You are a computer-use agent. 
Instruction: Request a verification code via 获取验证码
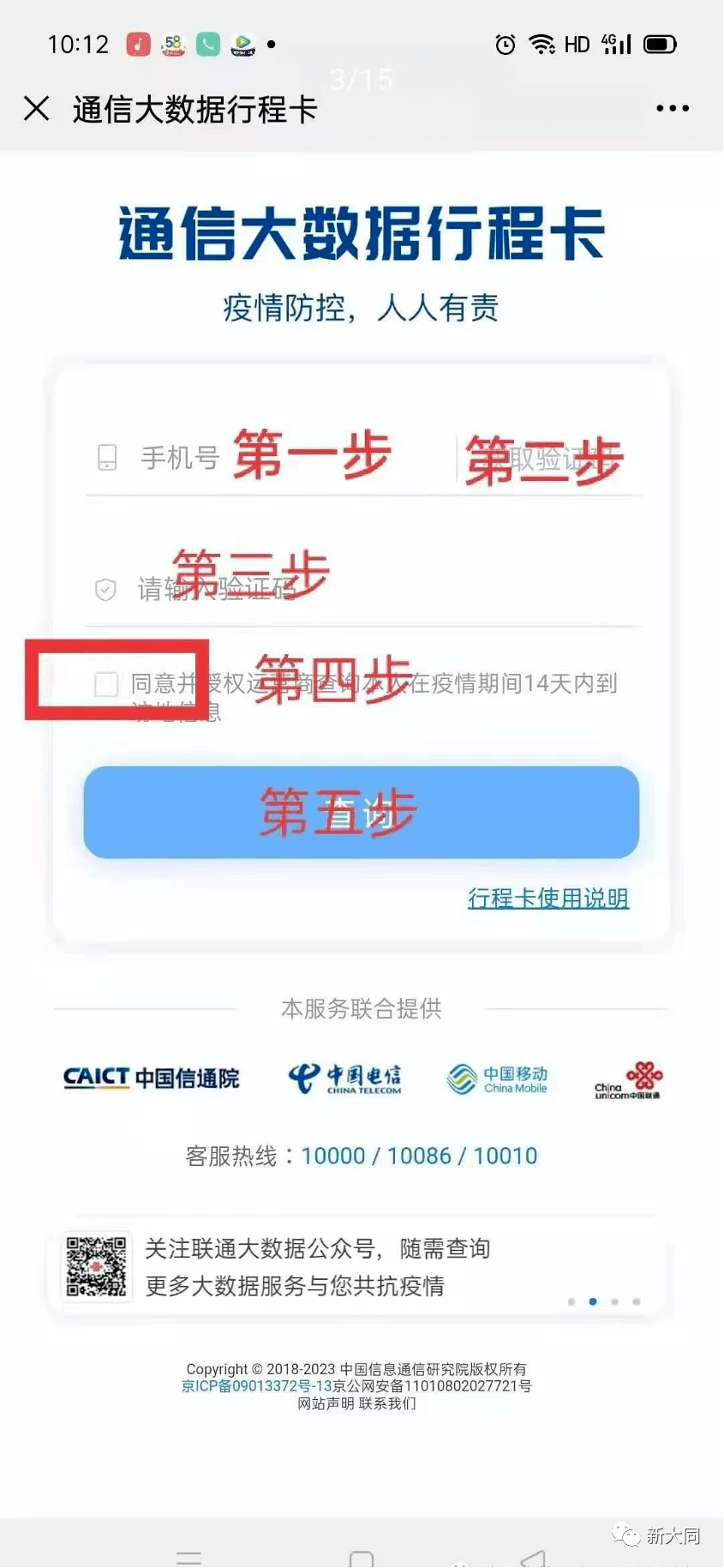click(x=550, y=460)
